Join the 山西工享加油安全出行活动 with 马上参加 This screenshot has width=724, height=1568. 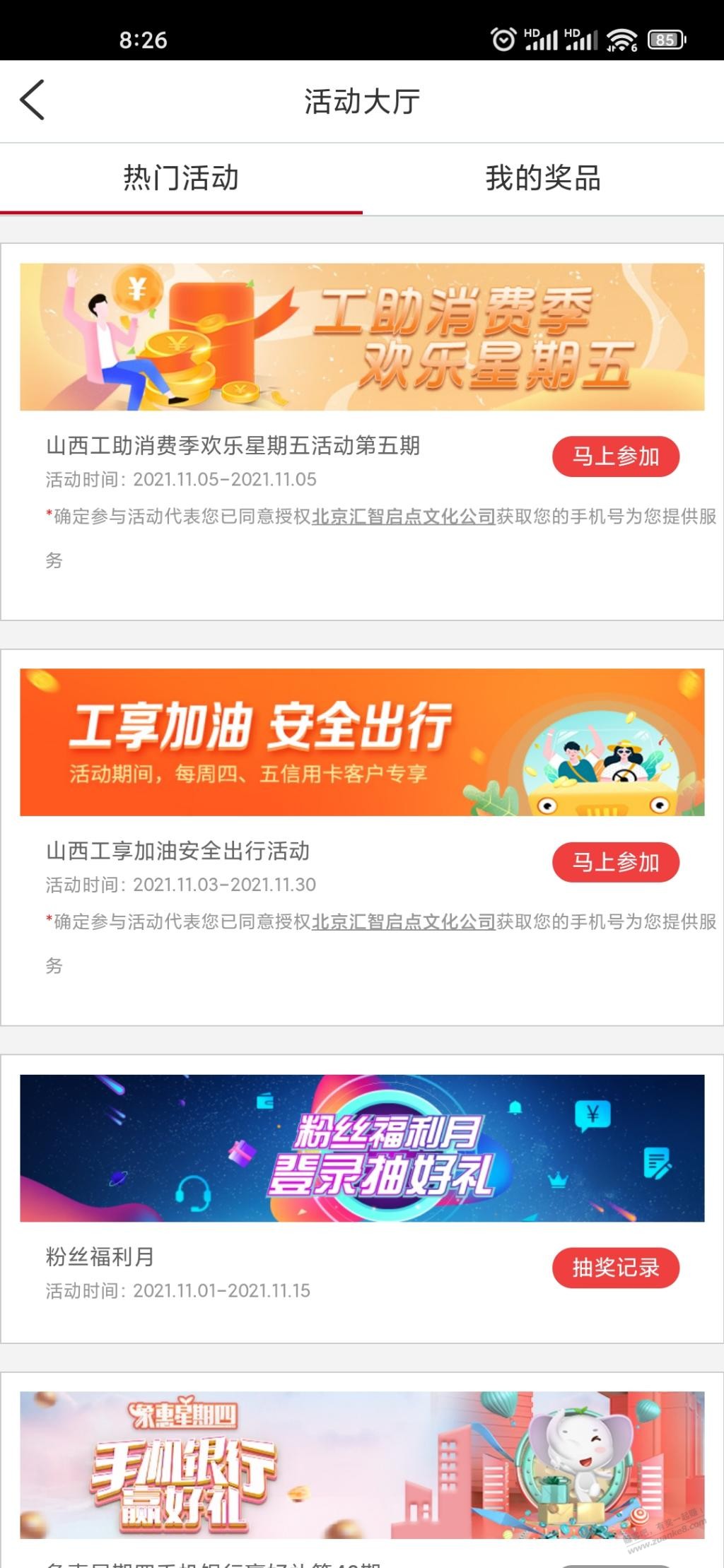click(615, 862)
